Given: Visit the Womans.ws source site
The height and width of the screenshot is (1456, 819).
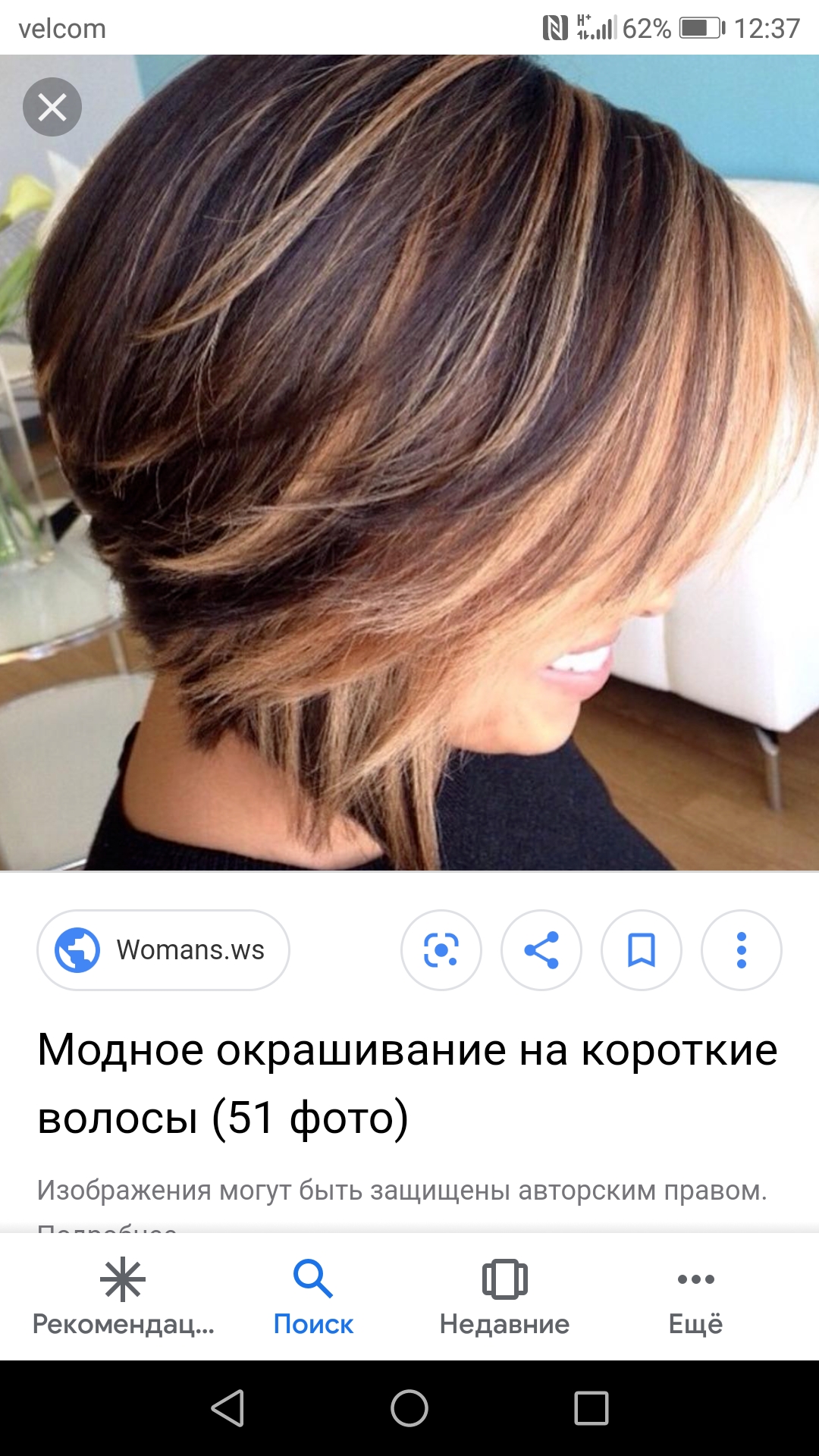Looking at the screenshot, I should coord(163,950).
